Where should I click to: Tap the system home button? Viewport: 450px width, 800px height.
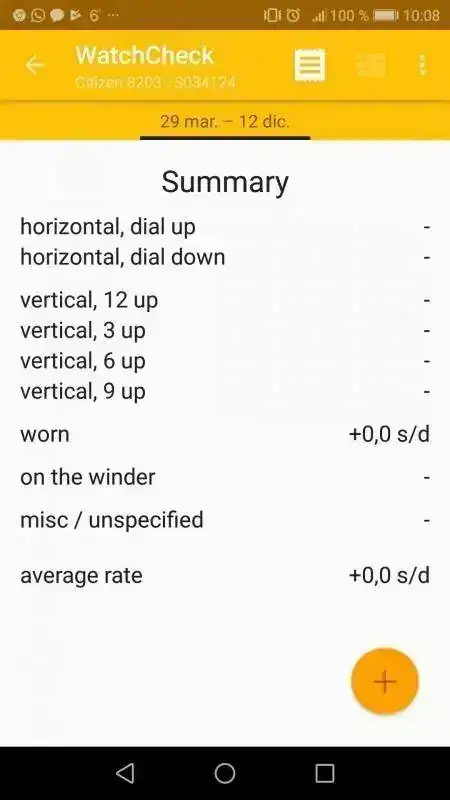[224, 773]
